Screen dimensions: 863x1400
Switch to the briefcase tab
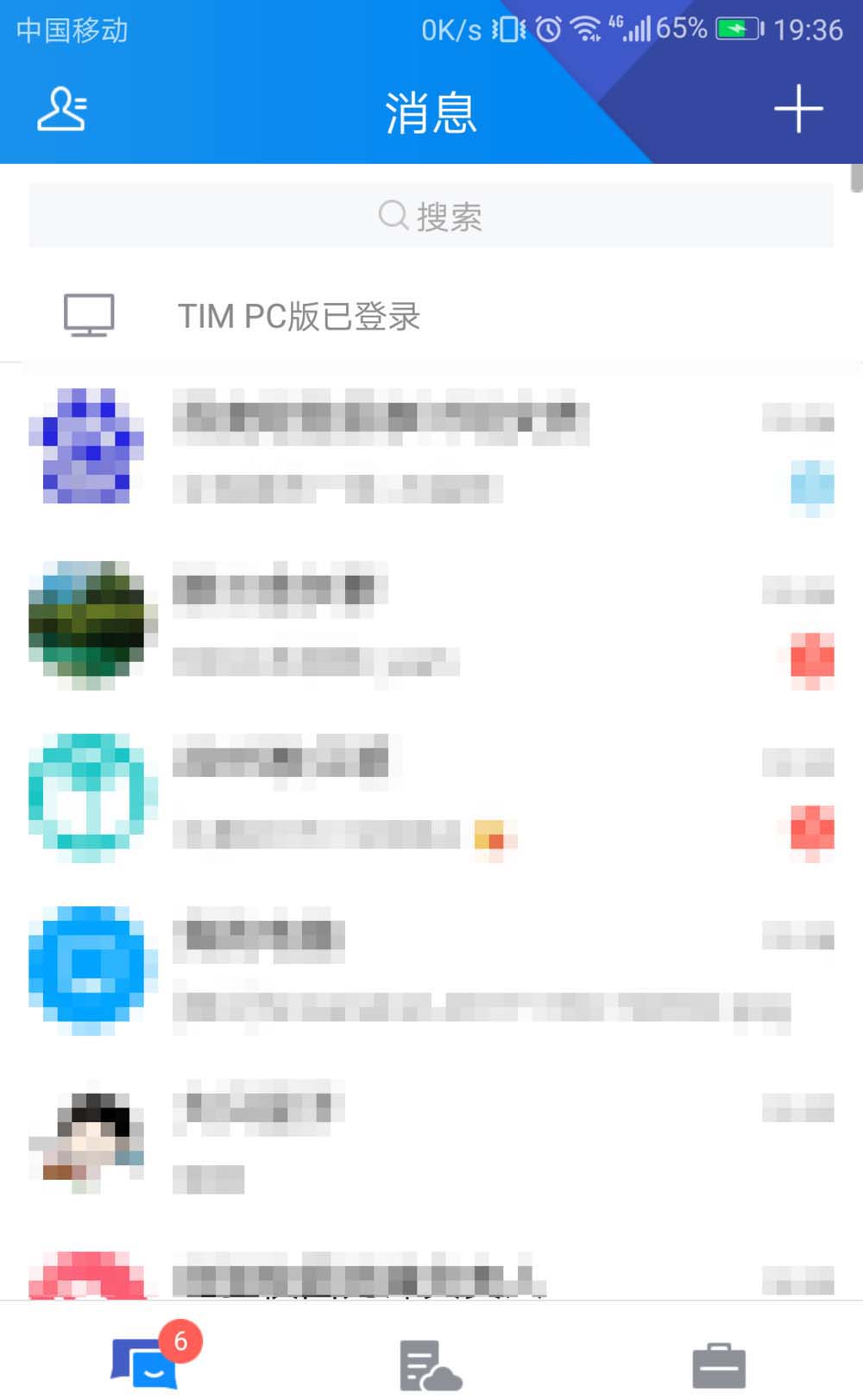pos(718,1365)
